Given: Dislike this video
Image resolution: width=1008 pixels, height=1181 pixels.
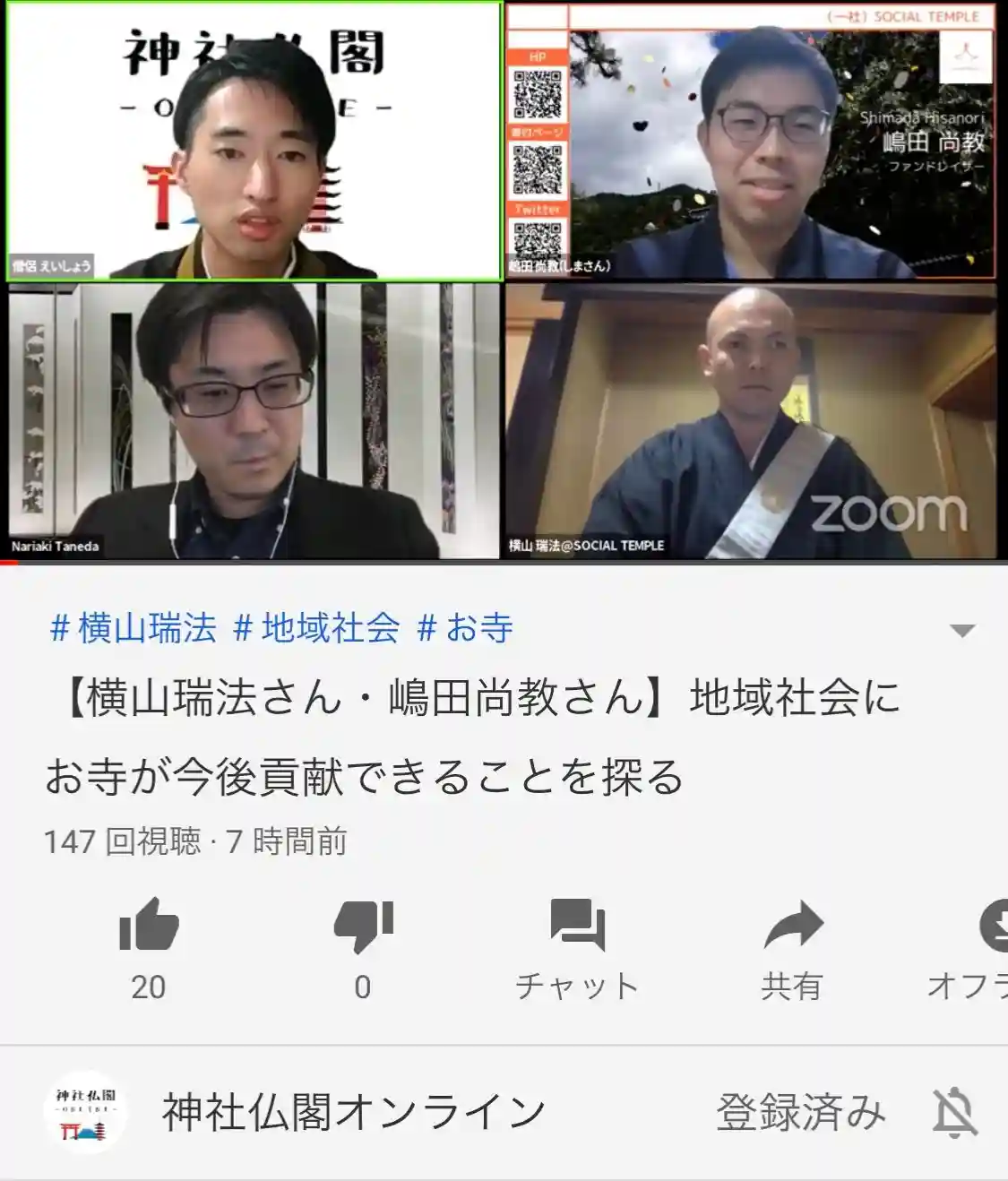Looking at the screenshot, I should pyautogui.click(x=363, y=927).
